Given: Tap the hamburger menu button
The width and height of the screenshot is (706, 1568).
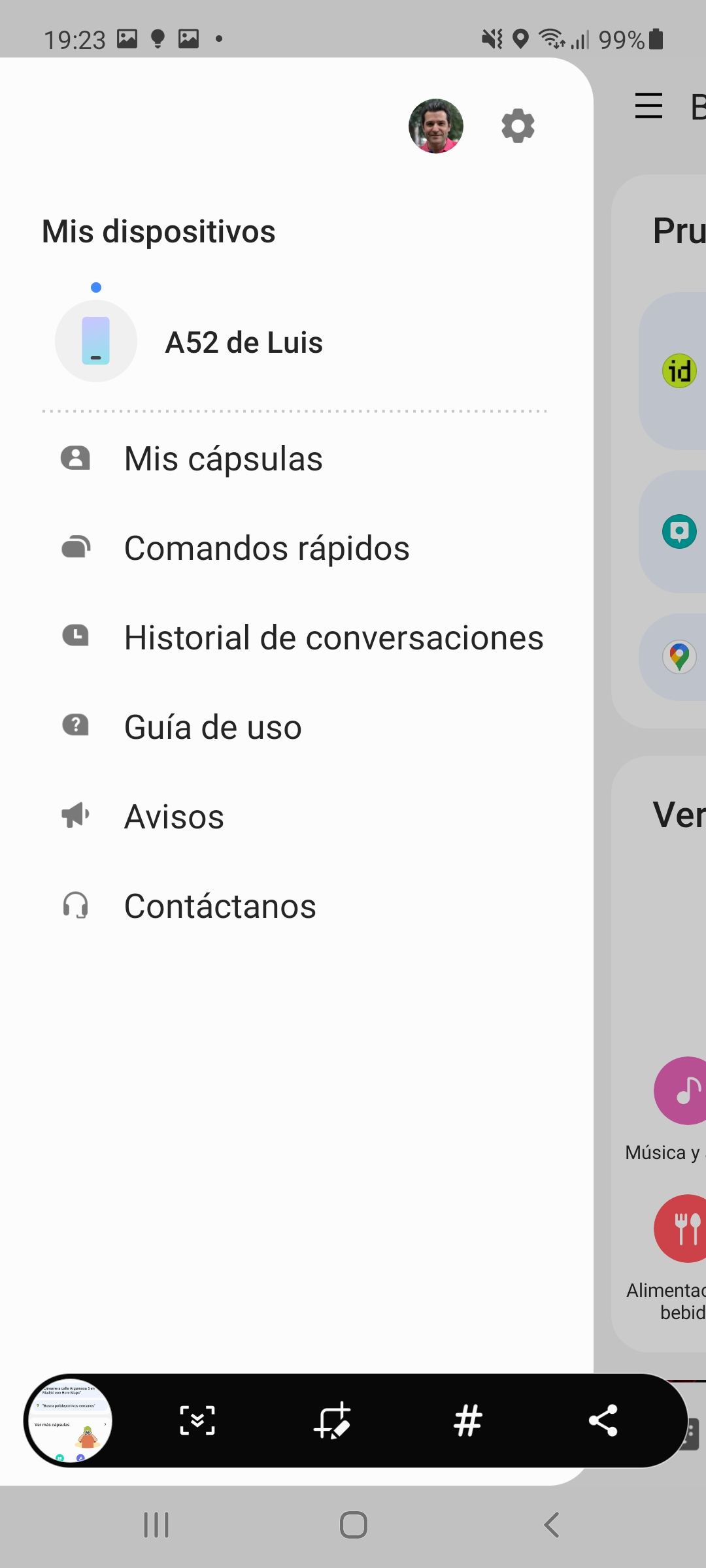Looking at the screenshot, I should [648, 106].
